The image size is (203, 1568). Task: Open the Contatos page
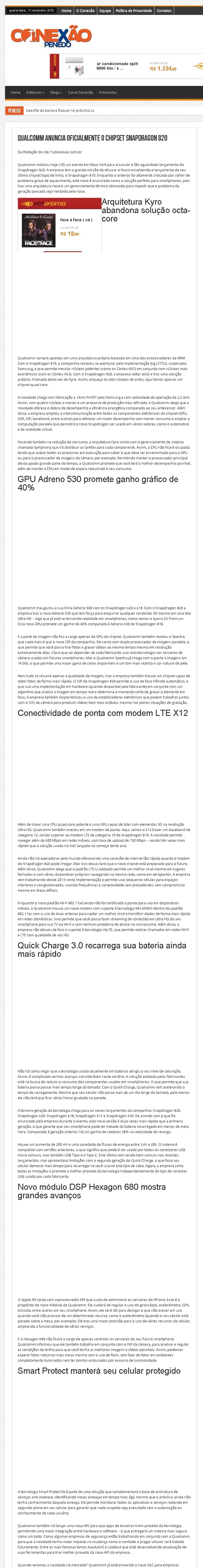pos(164,10)
